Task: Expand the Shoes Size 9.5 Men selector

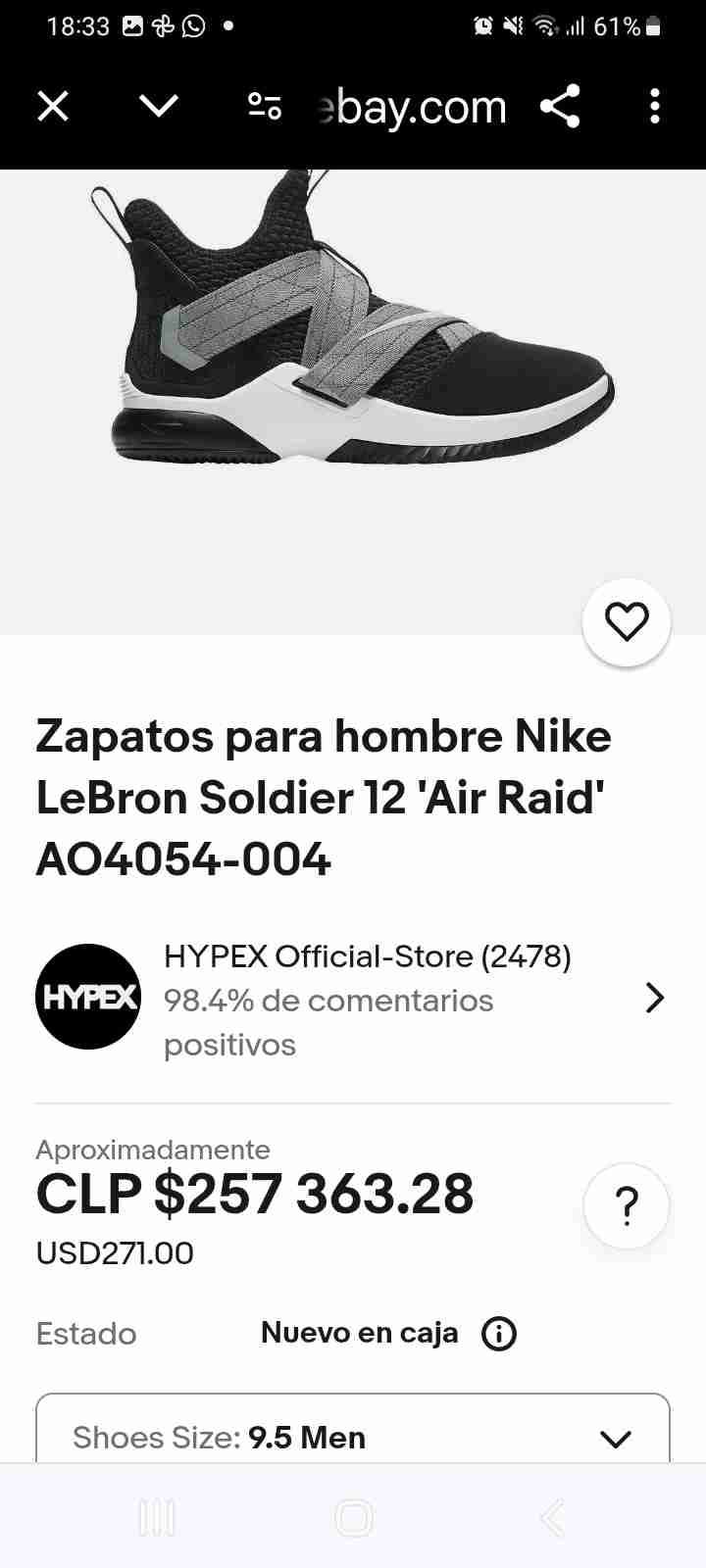Action: [x=353, y=1437]
